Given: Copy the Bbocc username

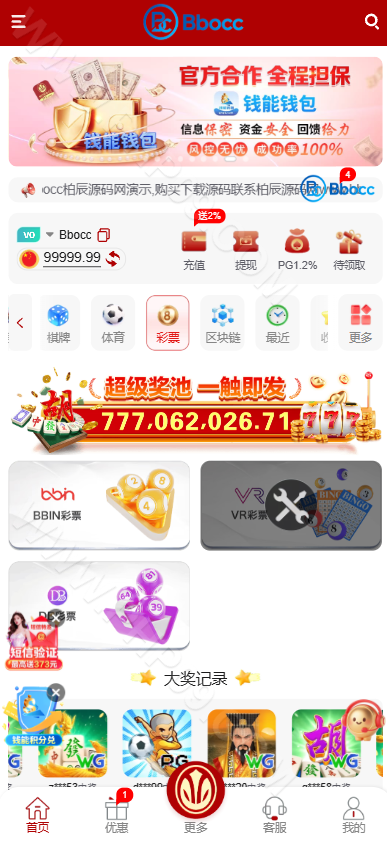Looking at the screenshot, I should coord(104,235).
